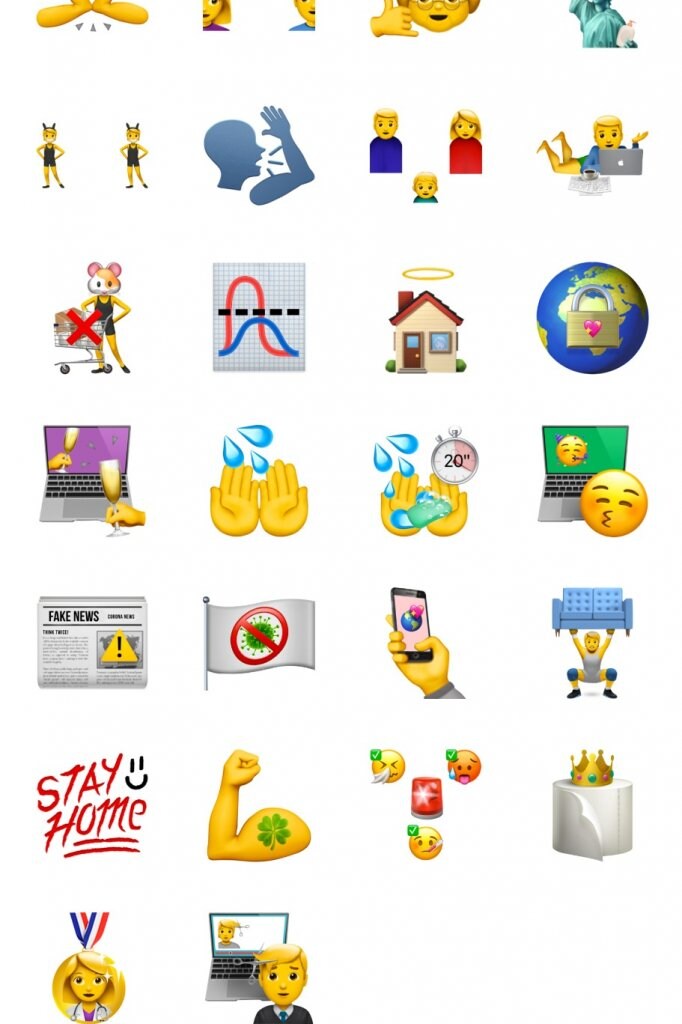682x1024 pixels.
Task: Choose the hand holding phone sticker
Action: [x=424, y=642]
